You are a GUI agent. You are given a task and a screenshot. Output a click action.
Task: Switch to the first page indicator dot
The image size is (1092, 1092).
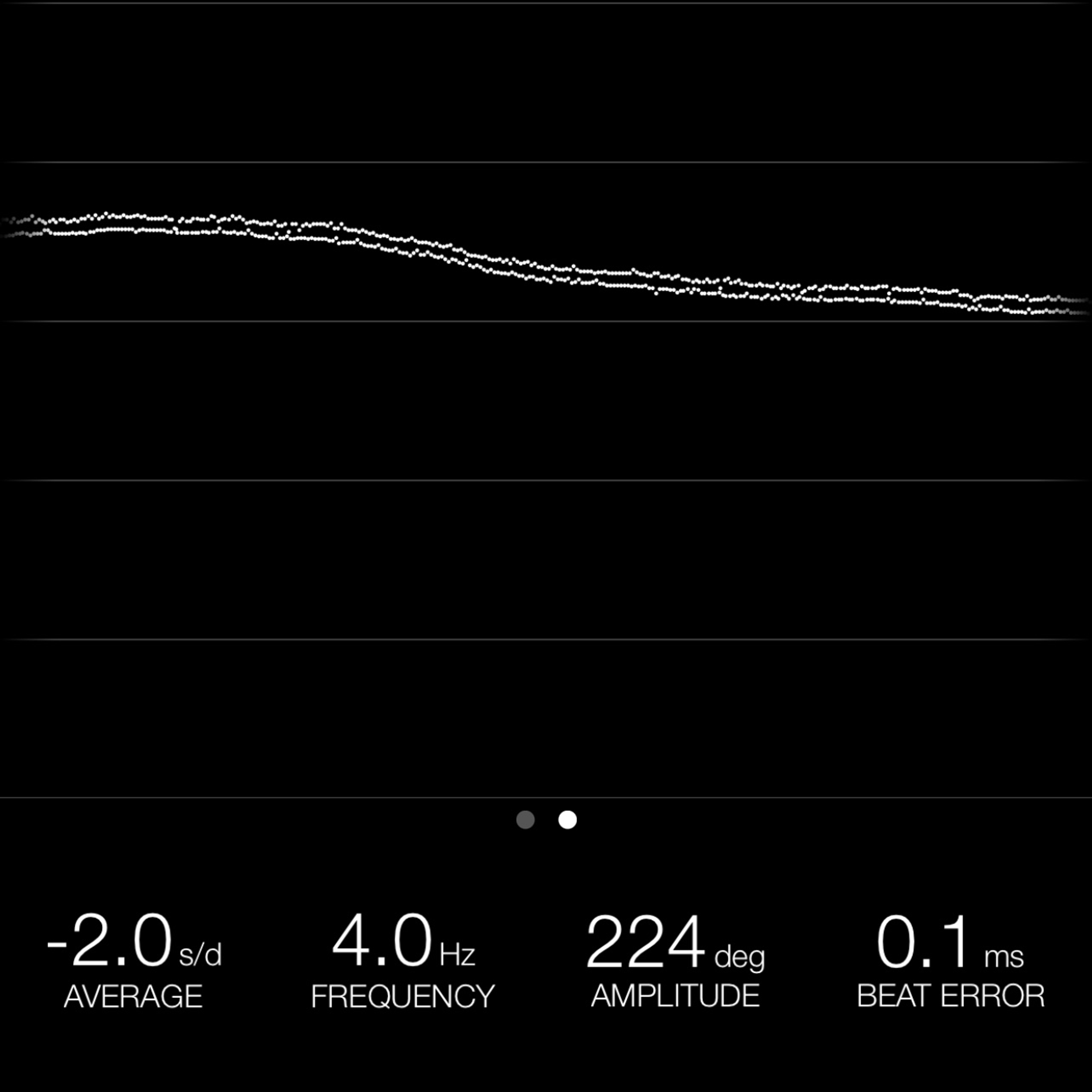[x=526, y=820]
